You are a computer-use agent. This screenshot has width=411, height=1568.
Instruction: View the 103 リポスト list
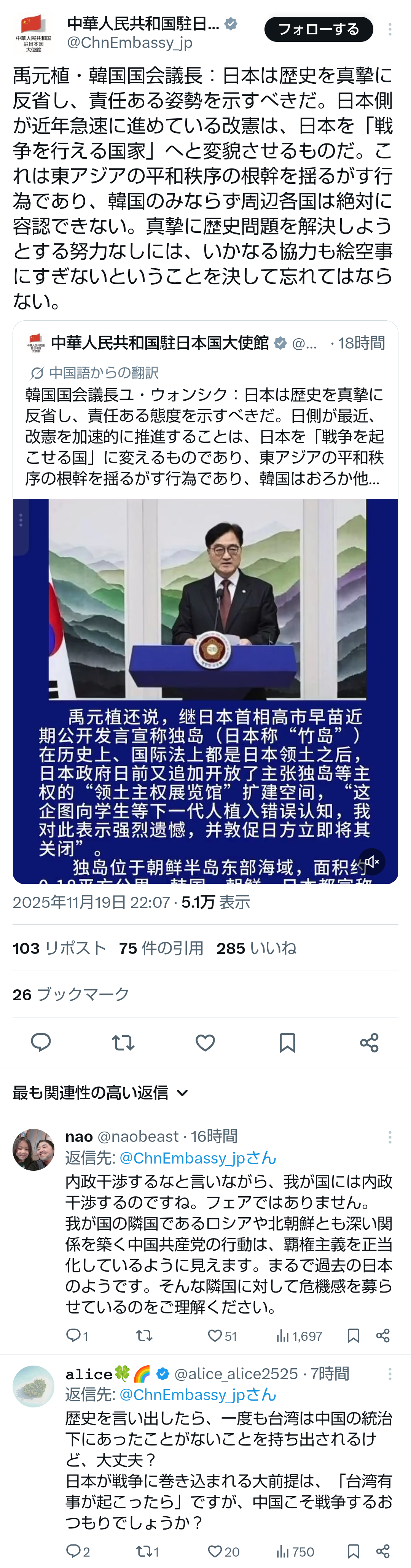tap(59, 948)
